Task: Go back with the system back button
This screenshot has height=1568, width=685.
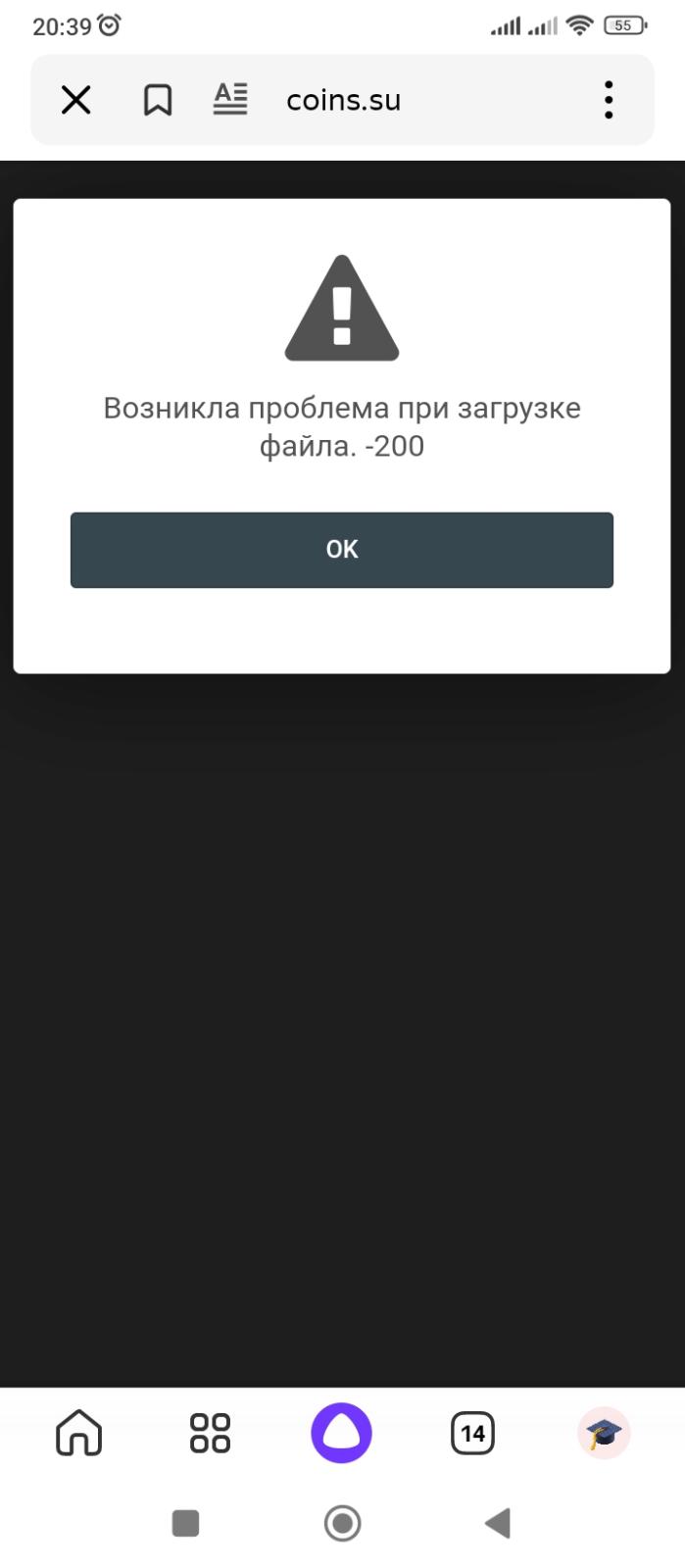Action: click(x=498, y=1523)
